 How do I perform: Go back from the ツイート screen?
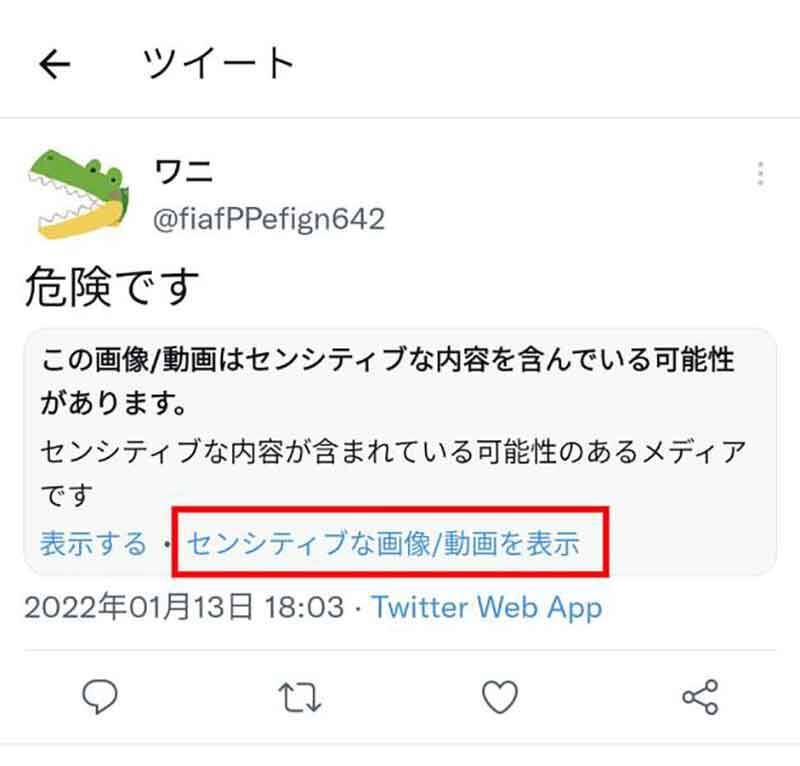pos(55,65)
